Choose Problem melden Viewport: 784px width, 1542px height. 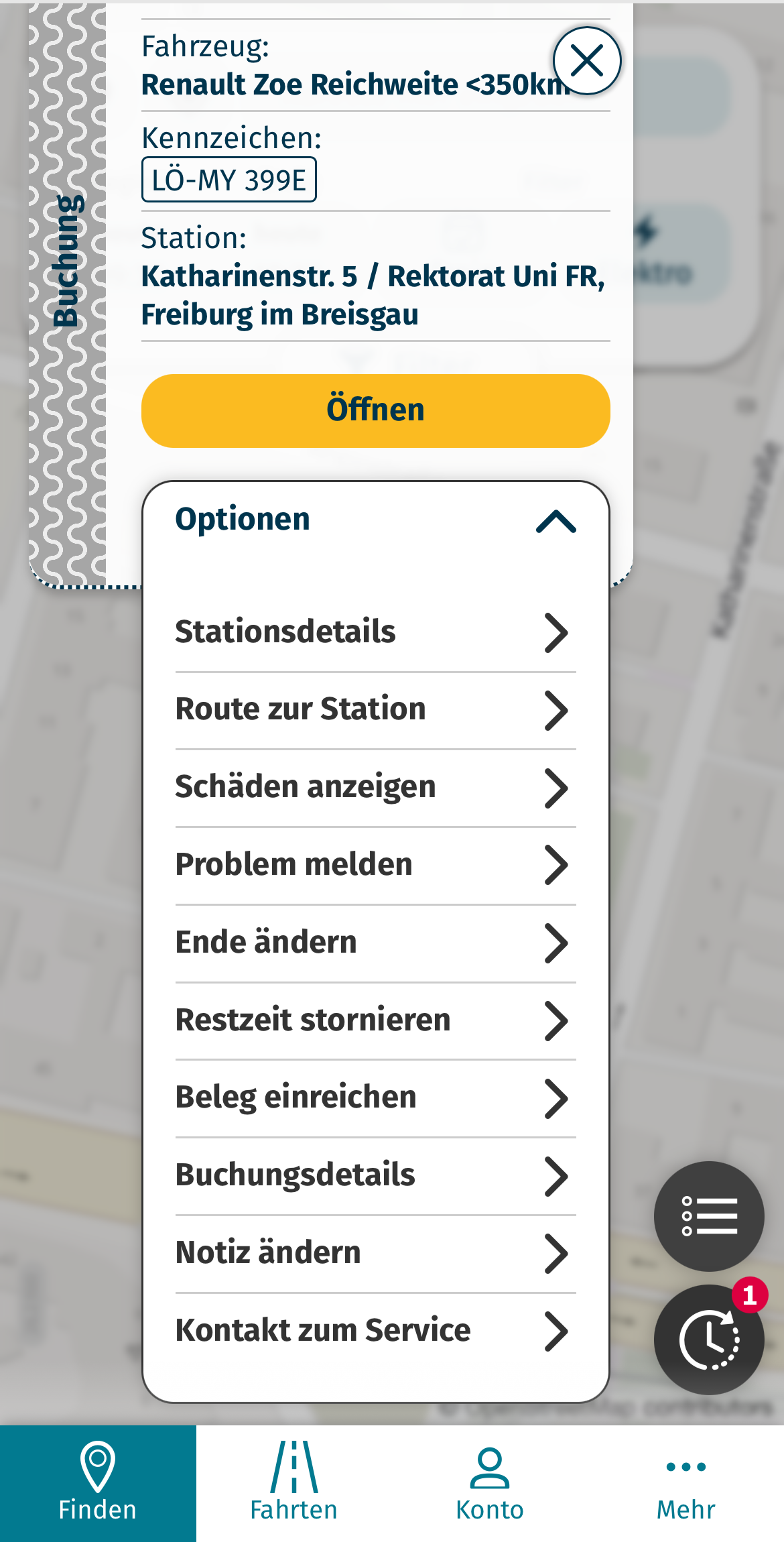click(375, 866)
